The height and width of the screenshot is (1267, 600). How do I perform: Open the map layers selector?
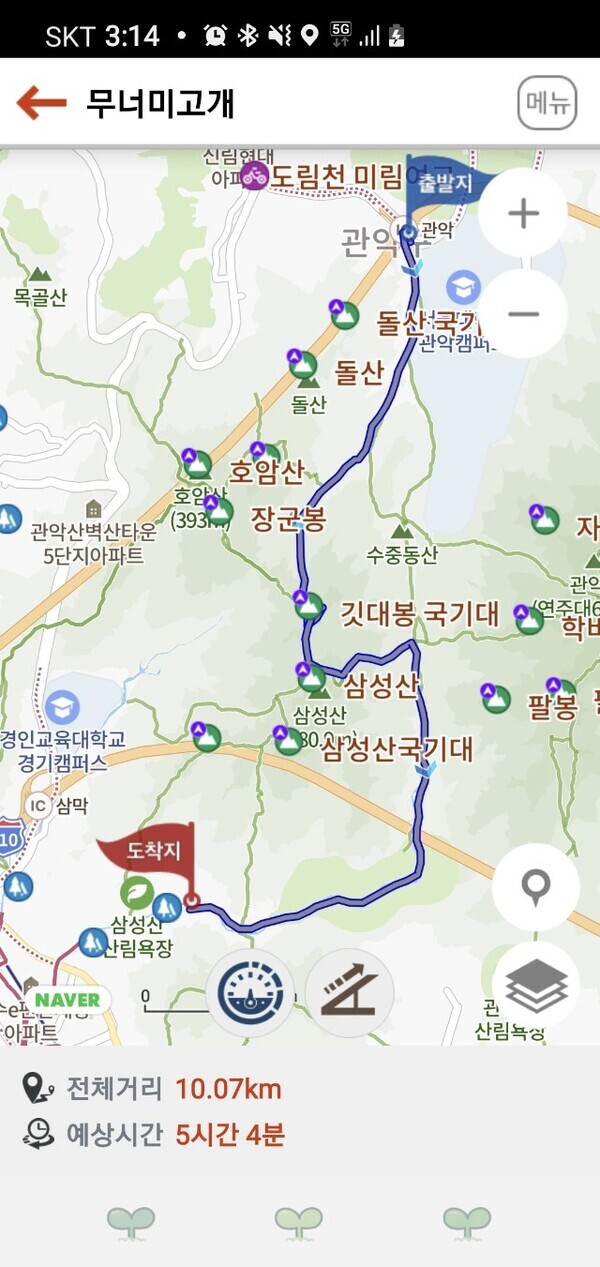(536, 986)
